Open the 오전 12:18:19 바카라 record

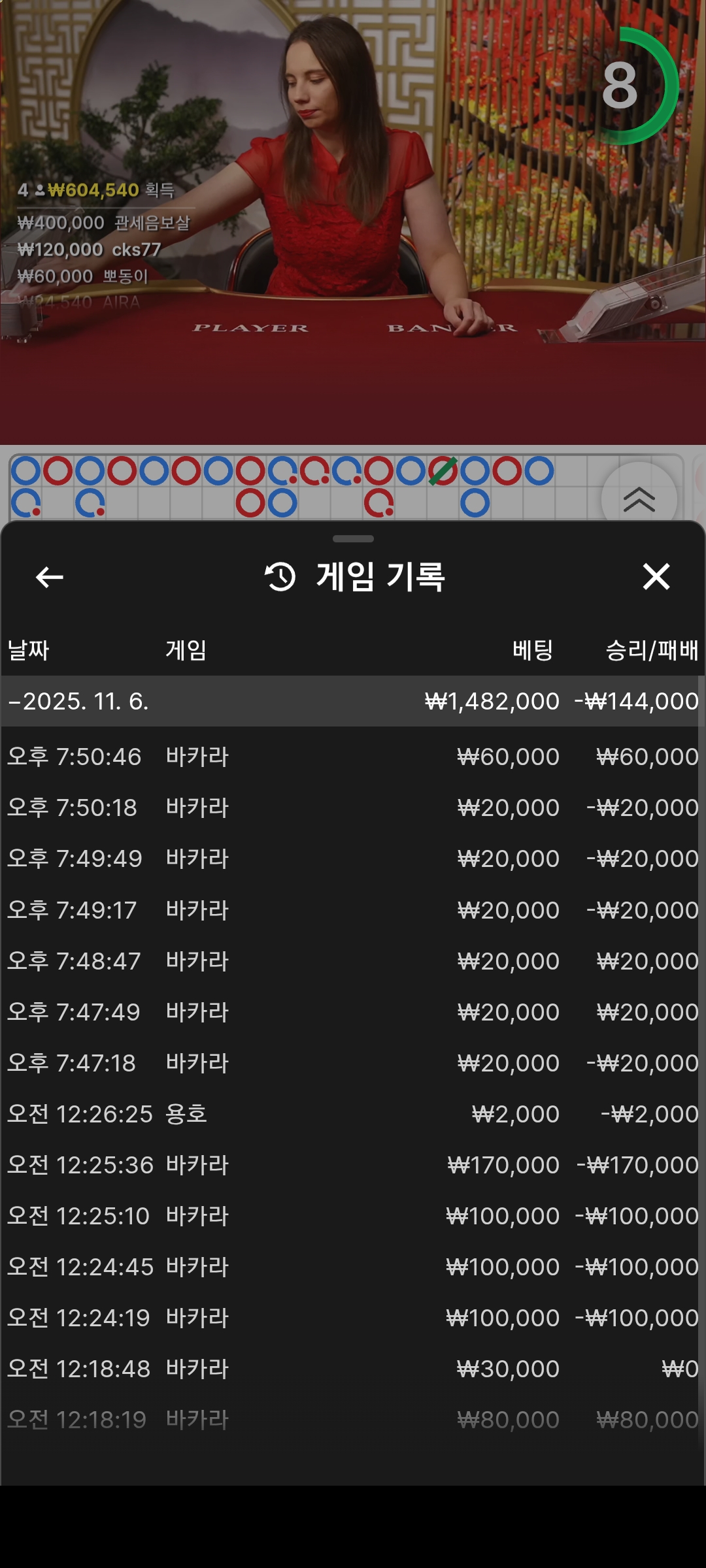[353, 1420]
